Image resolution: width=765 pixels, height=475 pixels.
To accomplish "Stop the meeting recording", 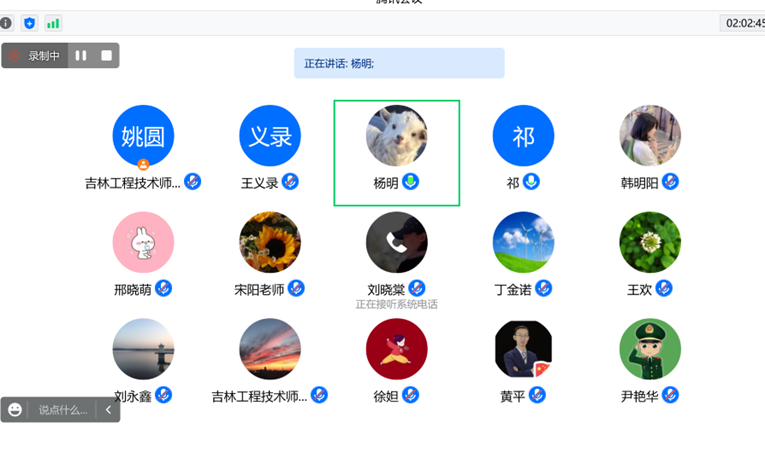I will pyautogui.click(x=107, y=56).
